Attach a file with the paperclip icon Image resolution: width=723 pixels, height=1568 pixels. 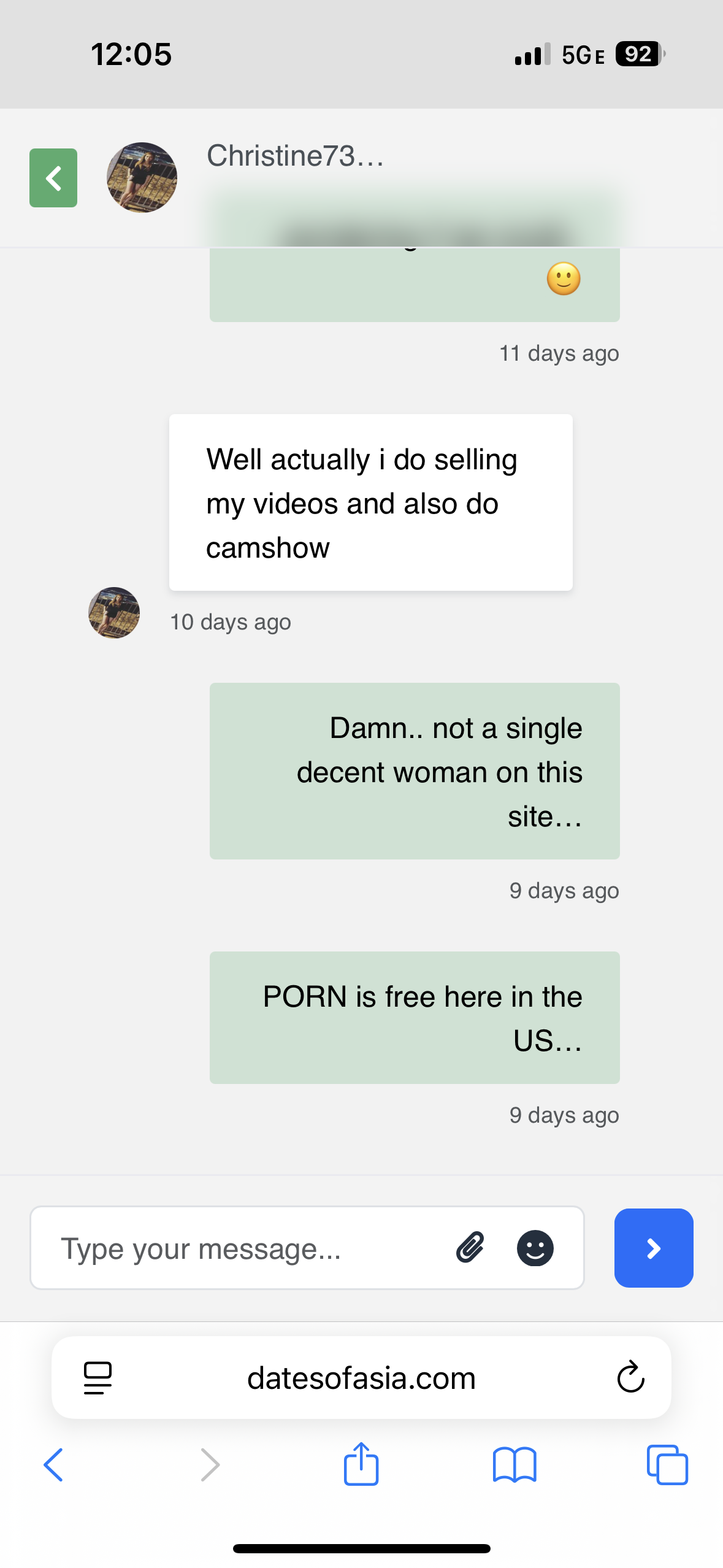click(x=470, y=1247)
